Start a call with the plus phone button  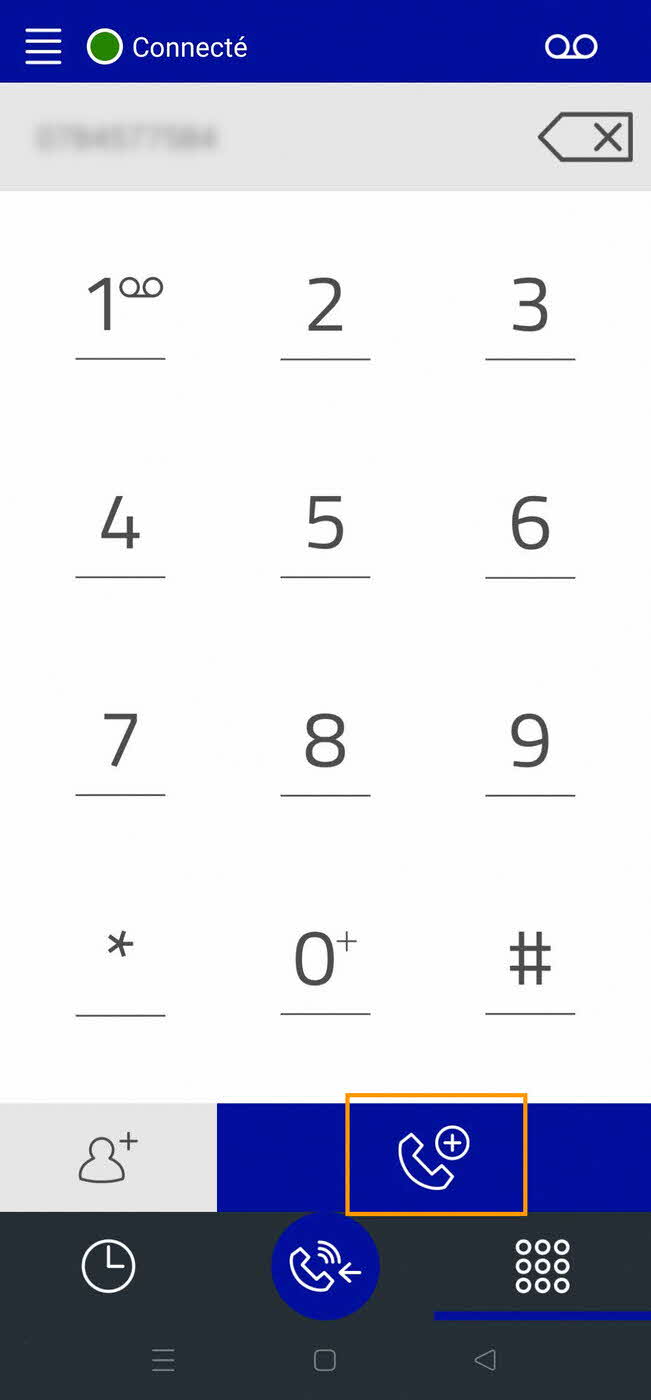click(x=435, y=1158)
